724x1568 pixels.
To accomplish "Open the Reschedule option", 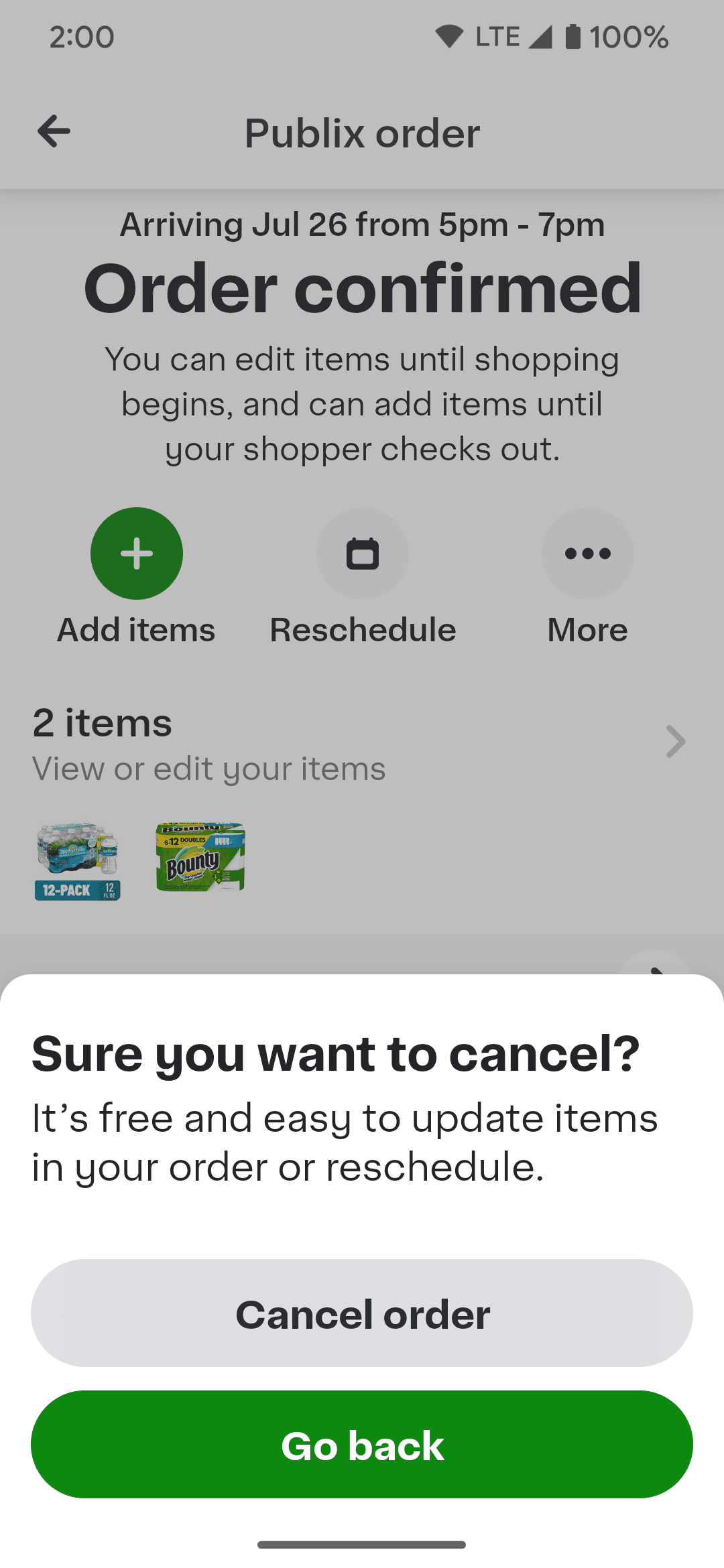I will tap(362, 553).
